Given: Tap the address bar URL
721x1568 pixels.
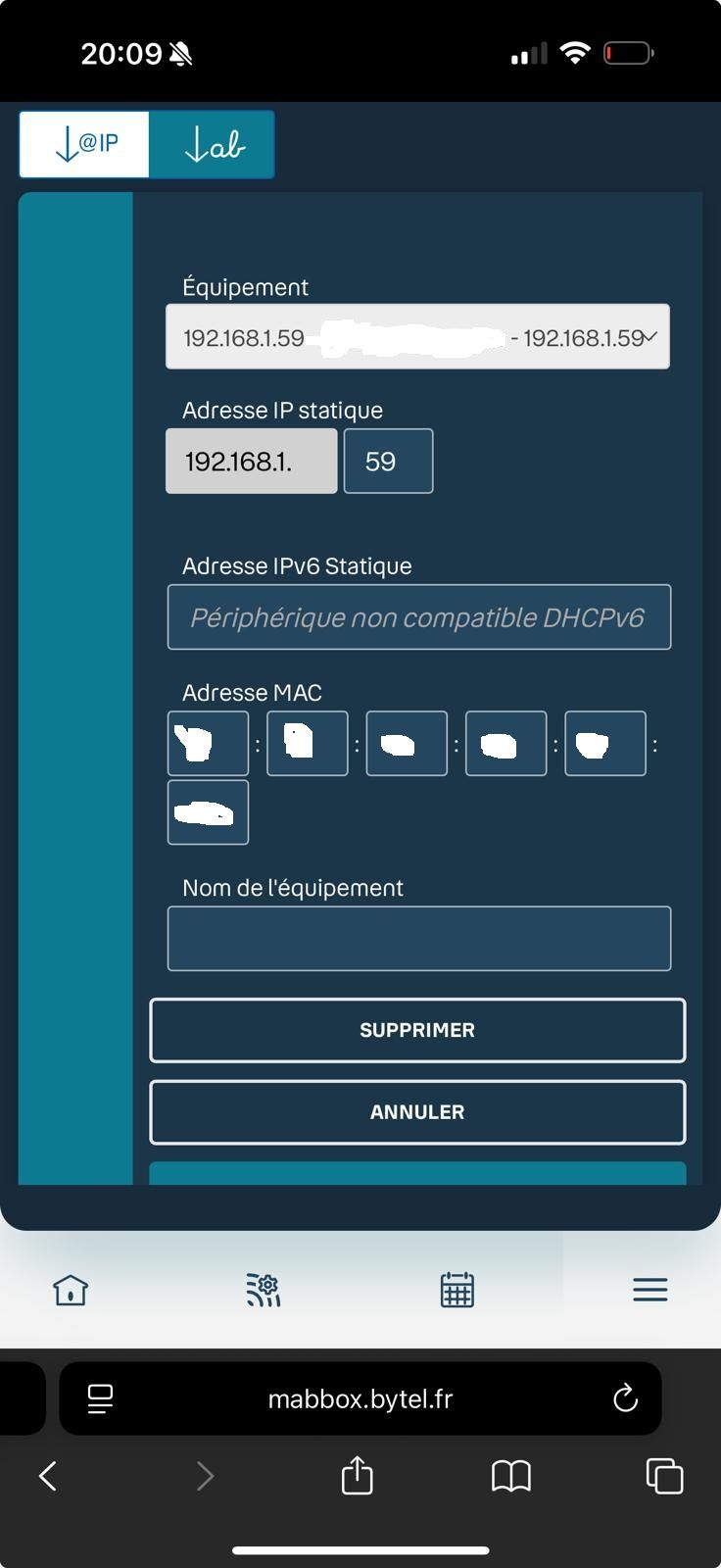Looking at the screenshot, I should tap(360, 1398).
